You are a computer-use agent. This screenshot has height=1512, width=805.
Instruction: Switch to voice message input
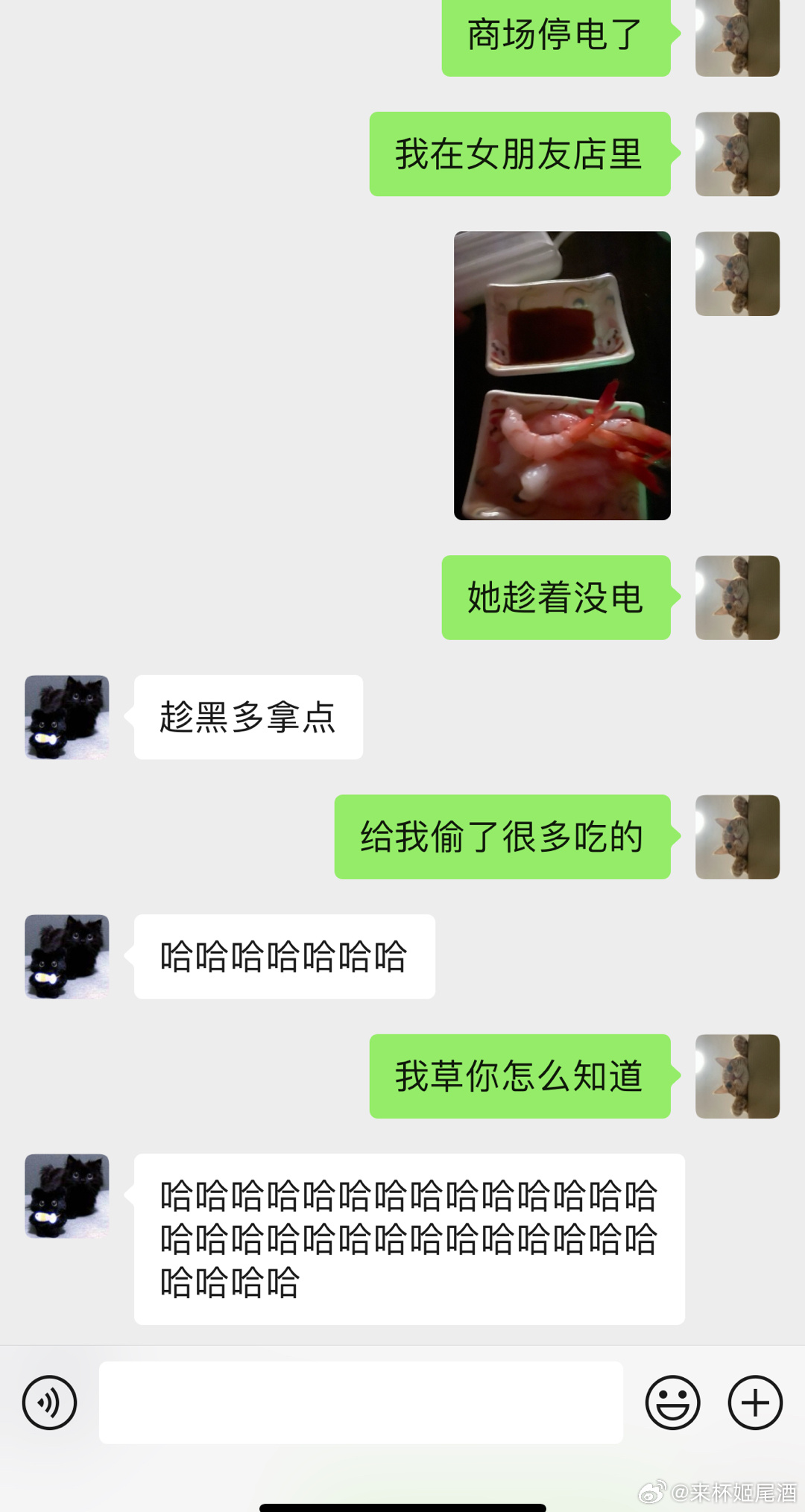point(49,1402)
